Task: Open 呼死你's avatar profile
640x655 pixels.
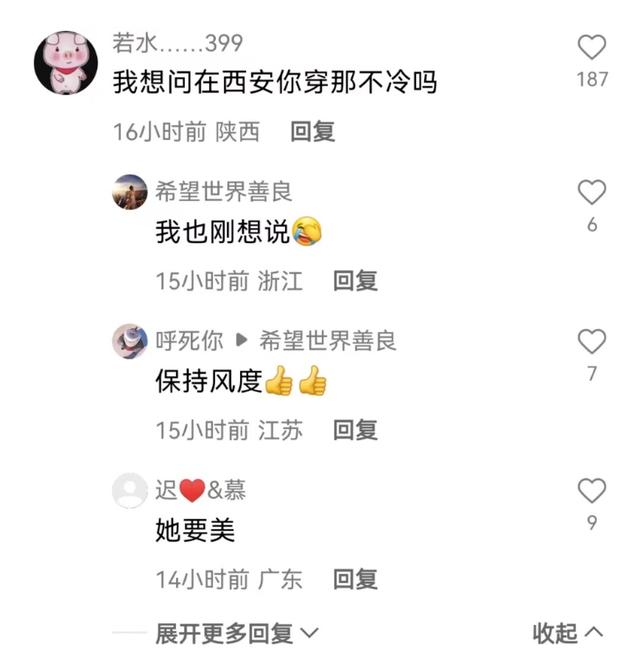Action: [130, 342]
